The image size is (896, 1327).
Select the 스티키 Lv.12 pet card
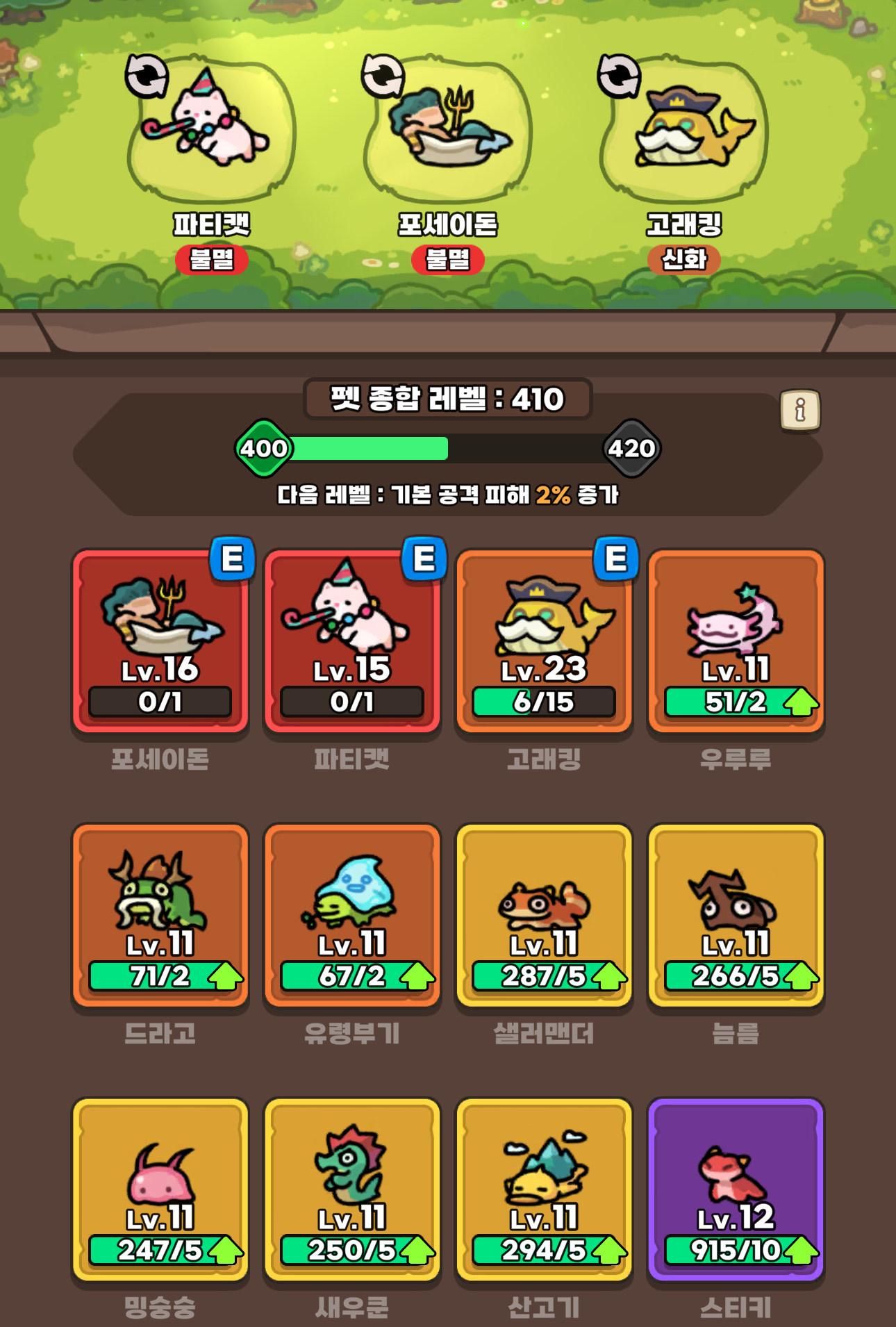click(736, 1188)
